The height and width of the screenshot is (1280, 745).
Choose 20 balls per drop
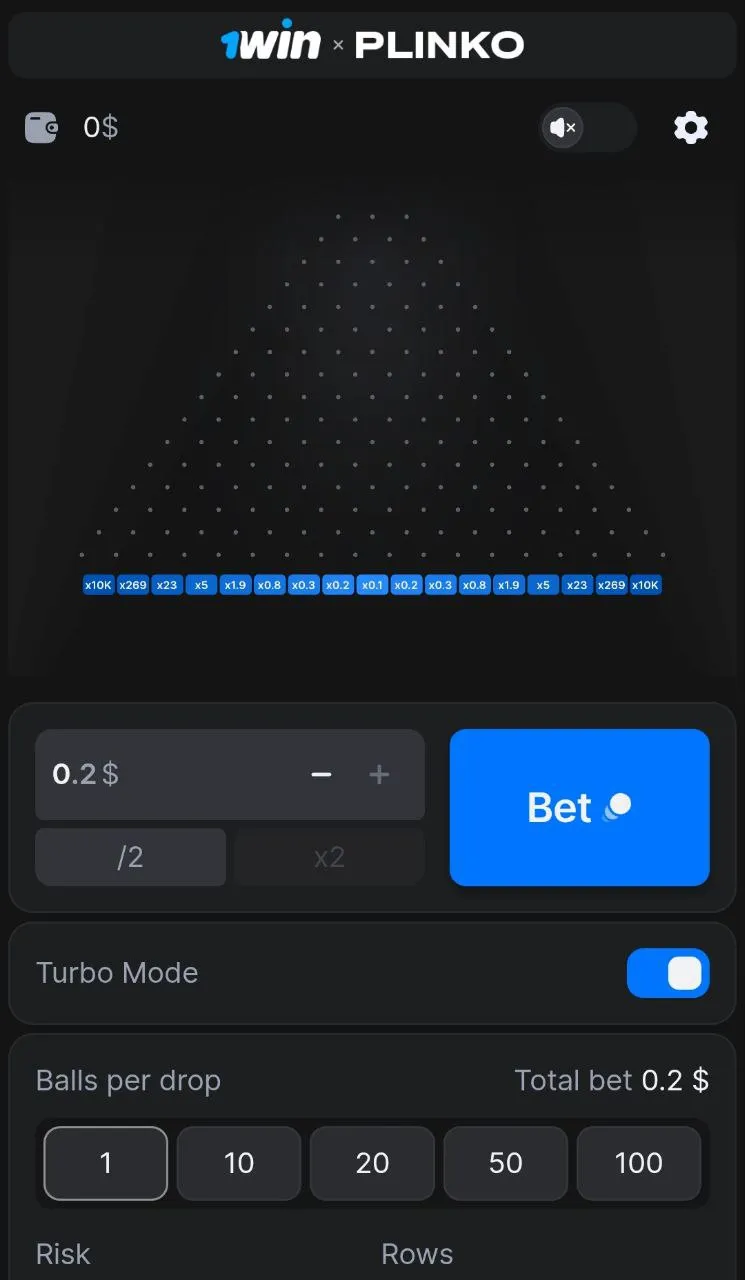coord(372,1163)
